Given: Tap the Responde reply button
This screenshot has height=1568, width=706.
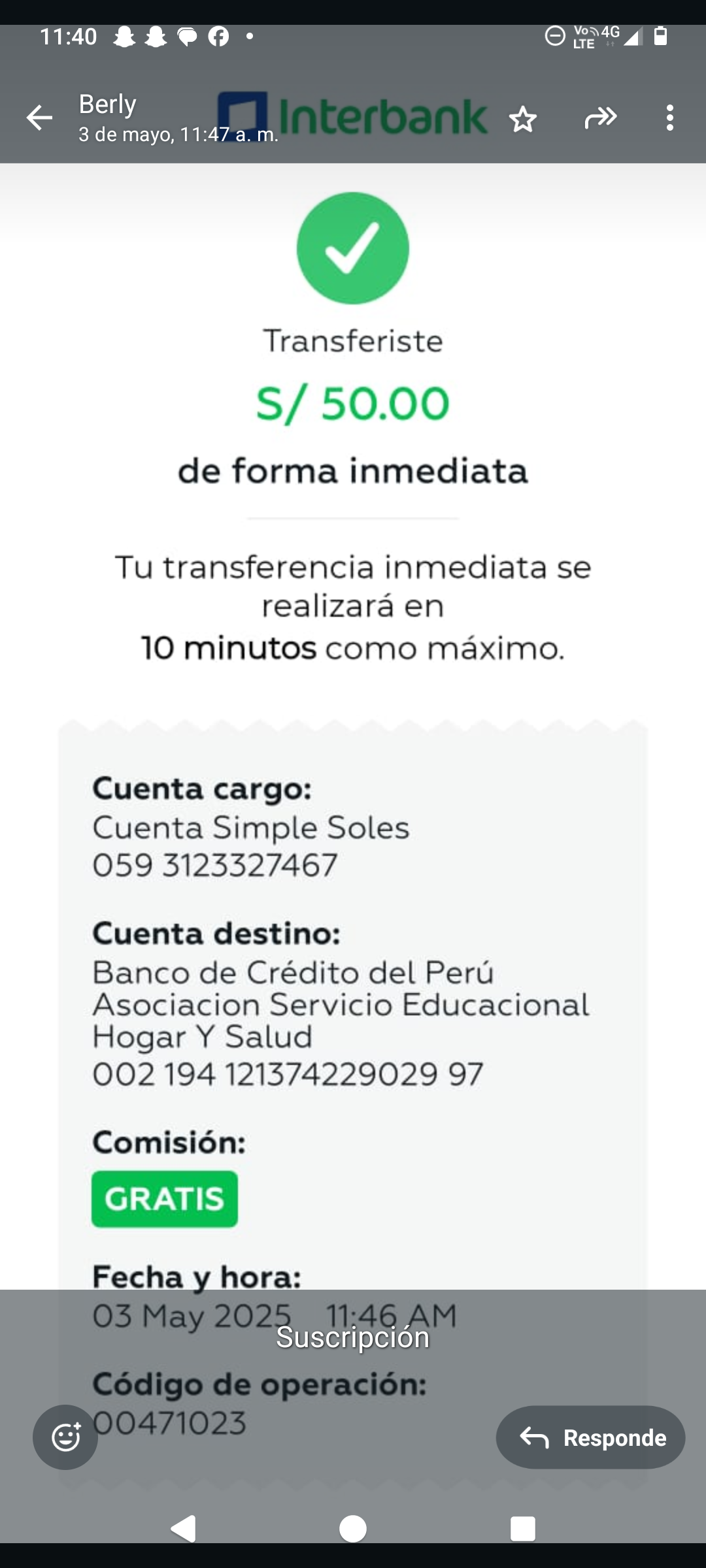Looking at the screenshot, I should 590,1437.
